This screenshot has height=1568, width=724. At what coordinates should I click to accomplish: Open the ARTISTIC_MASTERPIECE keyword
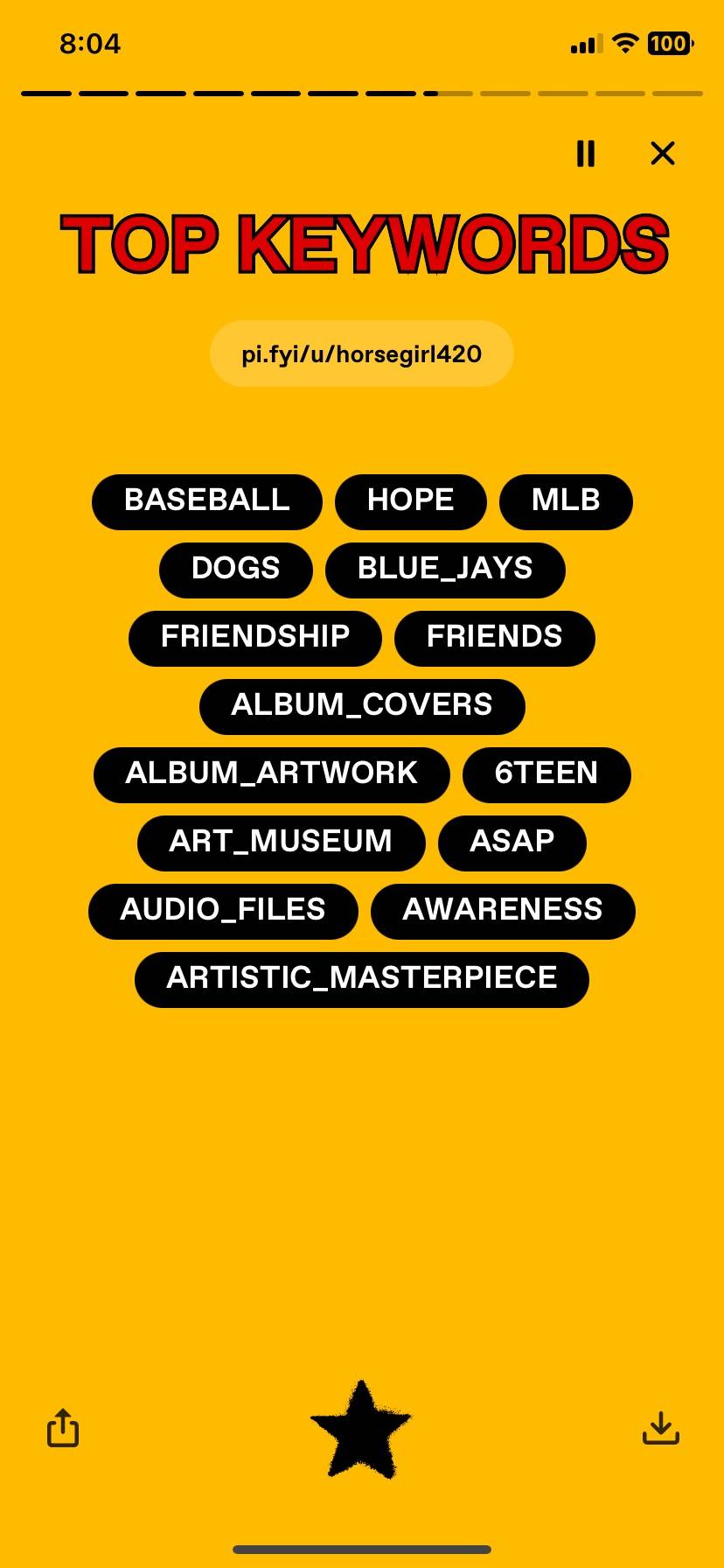(x=362, y=979)
